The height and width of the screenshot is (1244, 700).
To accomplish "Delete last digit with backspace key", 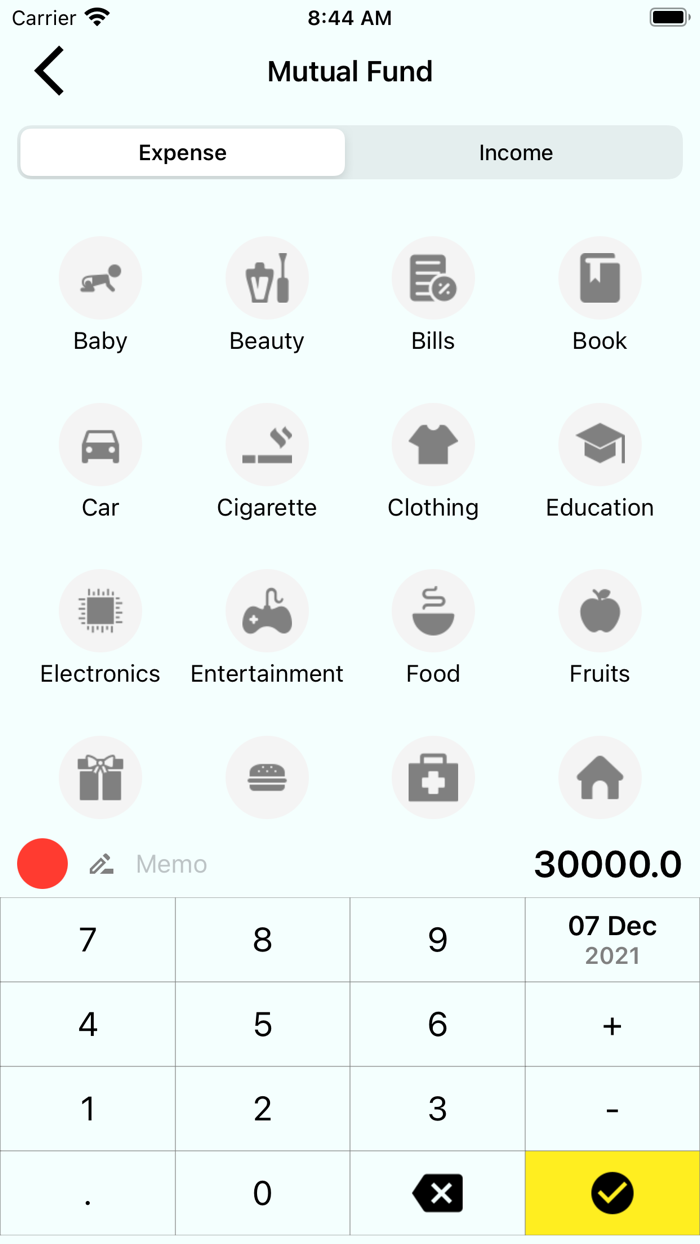I will coord(437,1193).
